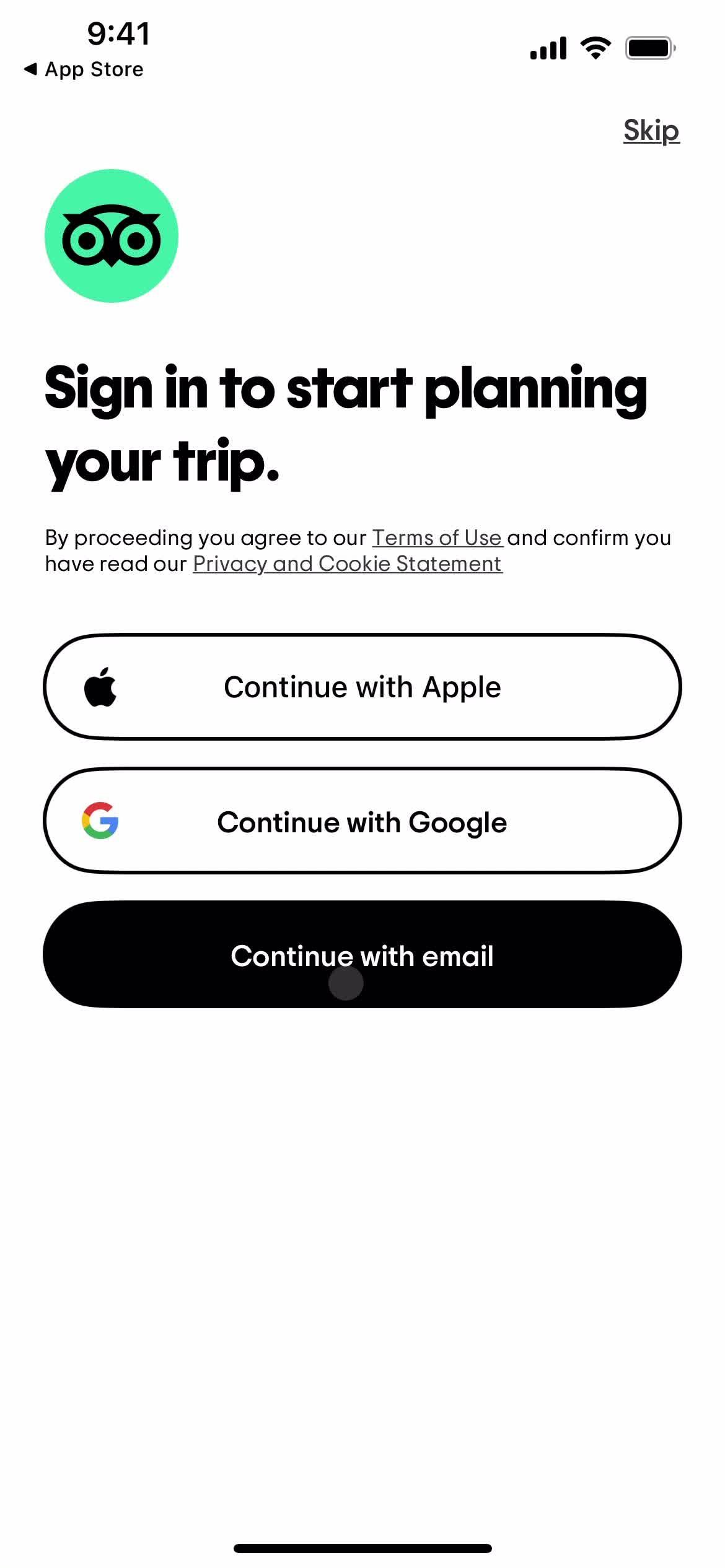Tap the time display in status bar
Screen dimensions: 725x1568
tap(118, 34)
